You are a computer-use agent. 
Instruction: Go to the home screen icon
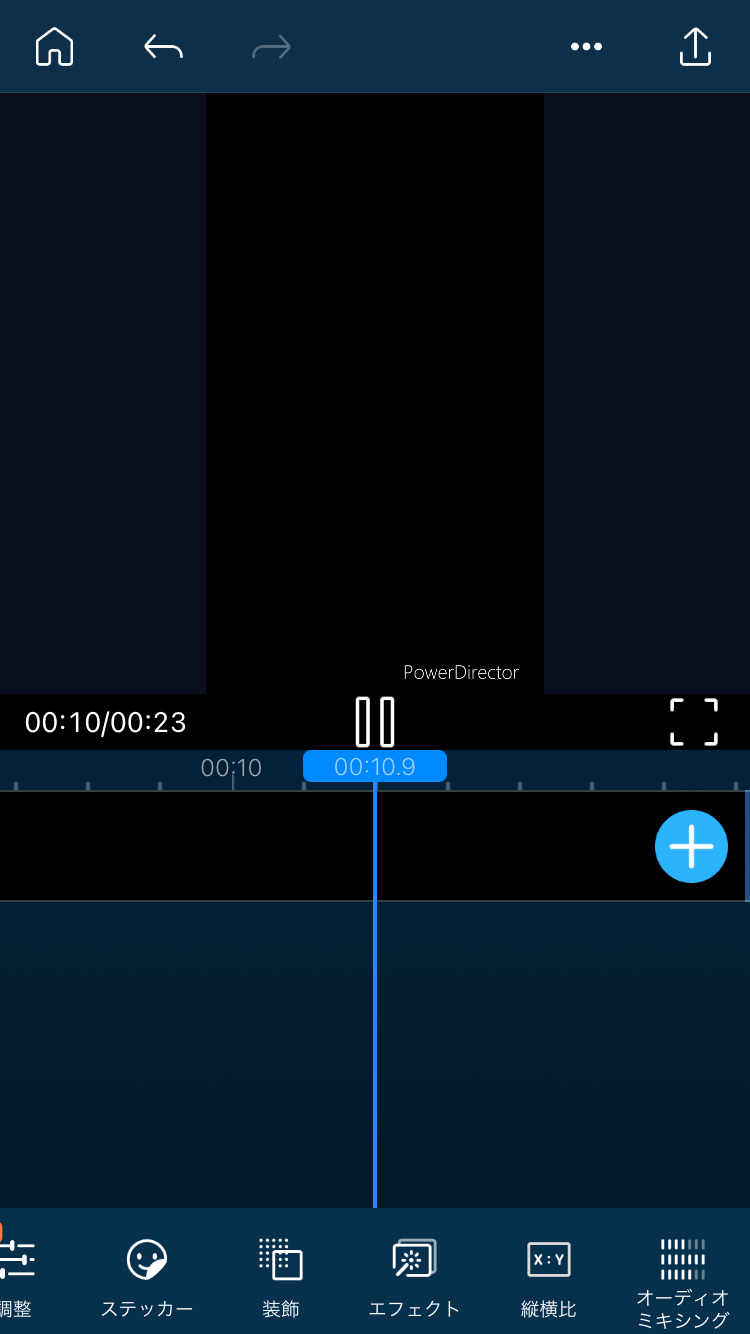(x=55, y=47)
